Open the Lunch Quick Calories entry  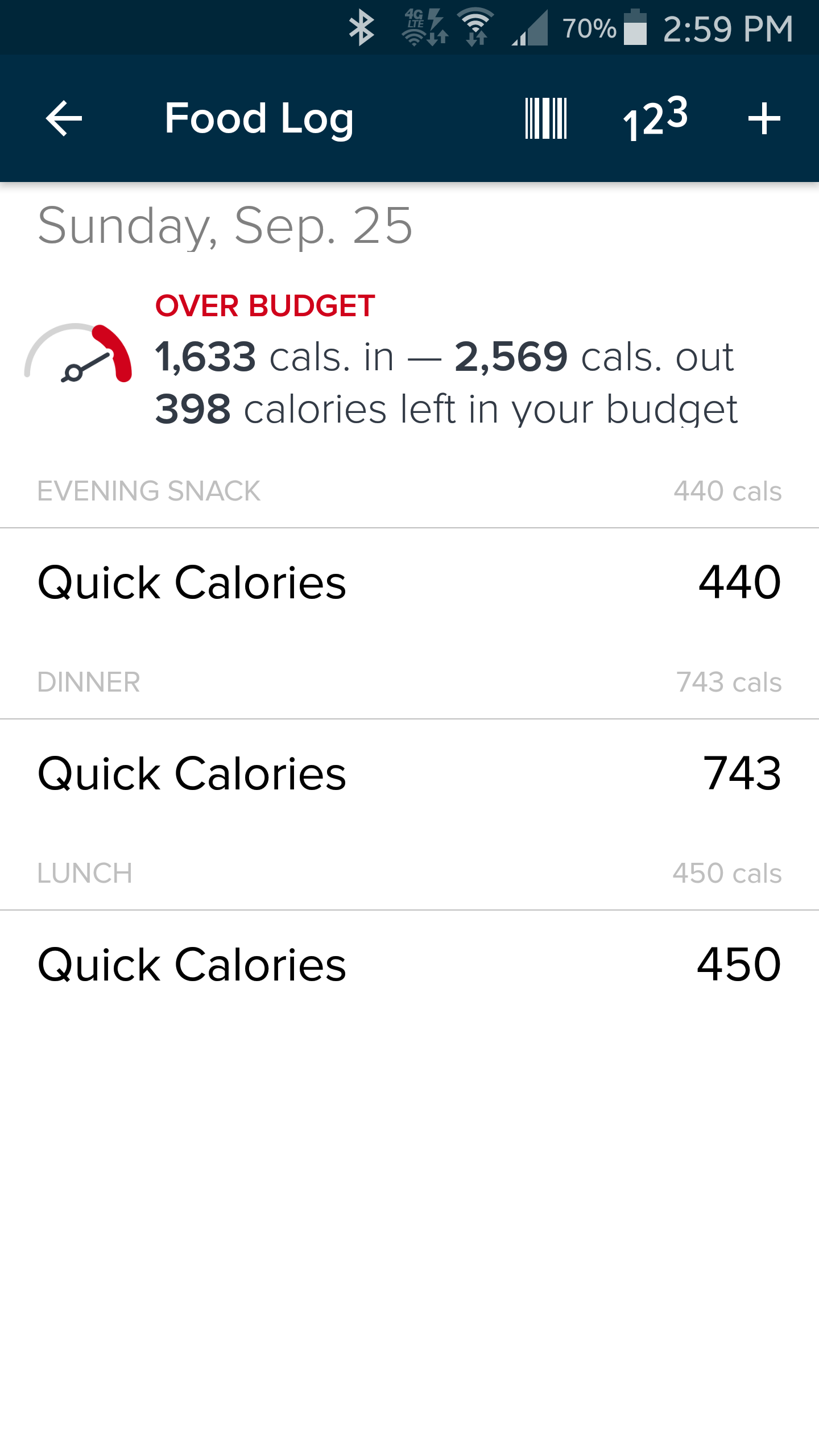click(409, 965)
